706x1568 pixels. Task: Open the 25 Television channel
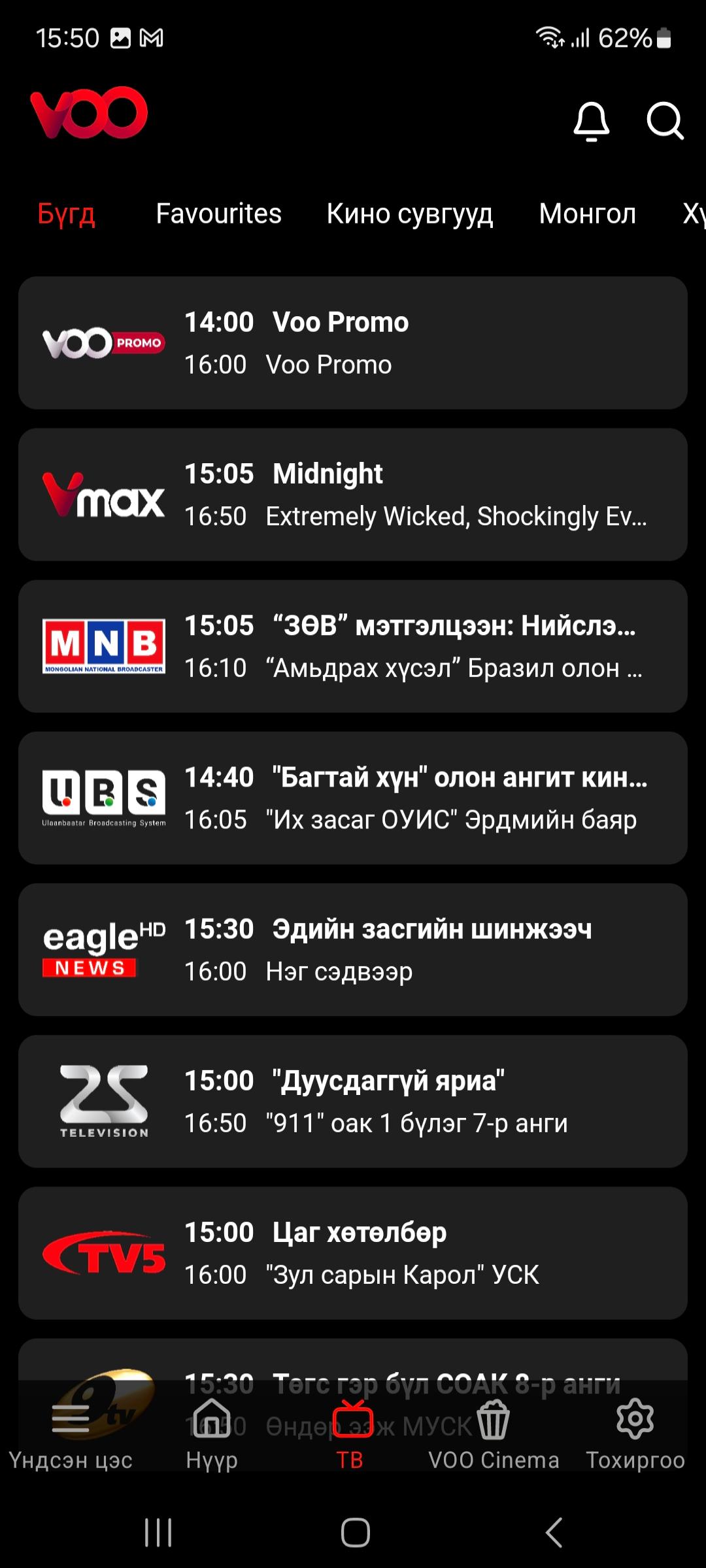coord(353,1101)
